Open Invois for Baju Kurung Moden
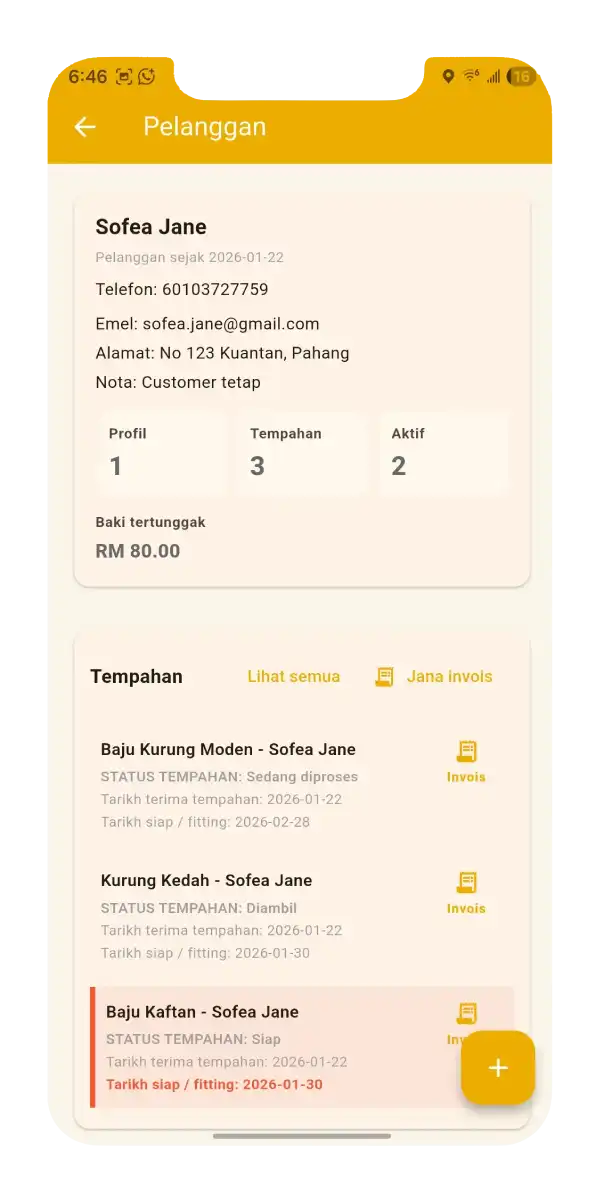This screenshot has width=604, height=1200. pyautogui.click(x=466, y=761)
